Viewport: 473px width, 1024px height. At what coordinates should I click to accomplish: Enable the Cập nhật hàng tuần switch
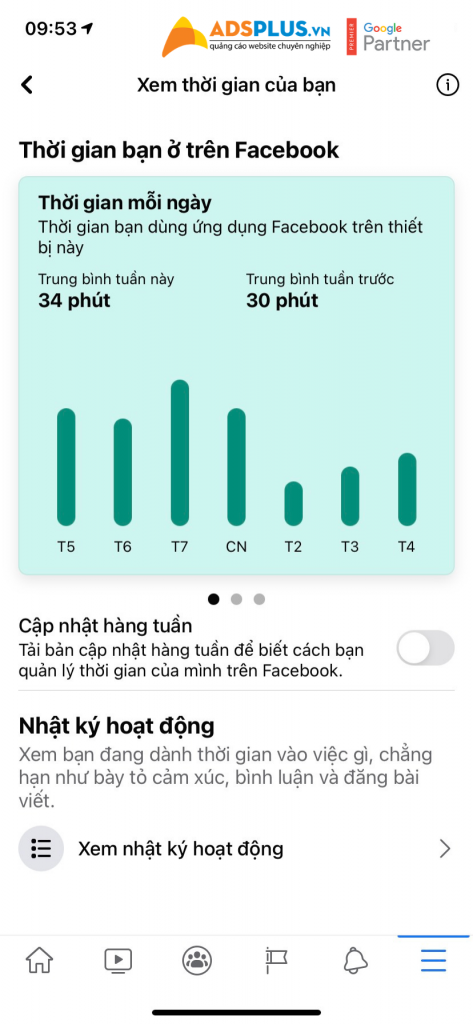pos(425,648)
